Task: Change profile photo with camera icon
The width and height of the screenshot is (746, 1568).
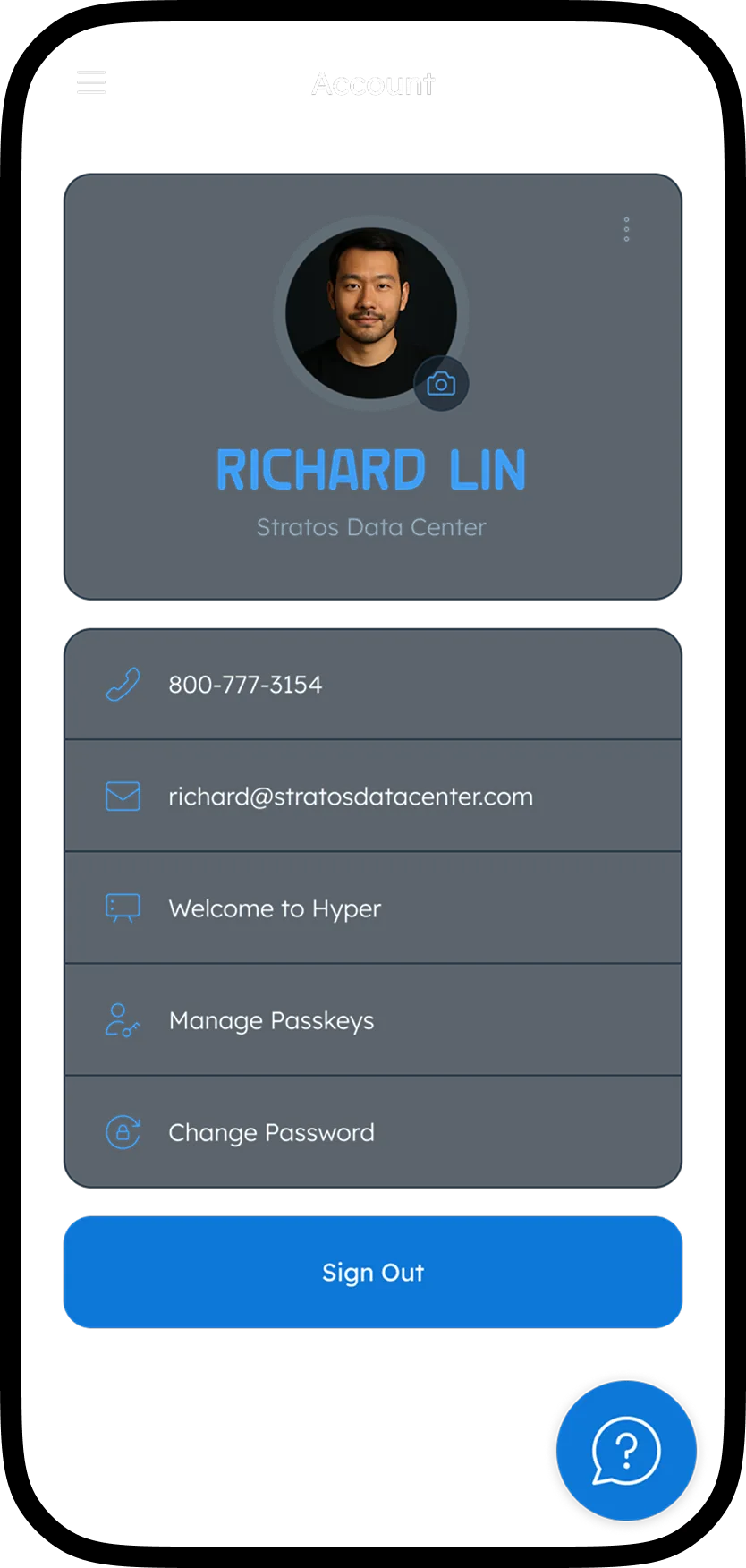Action: tap(441, 384)
